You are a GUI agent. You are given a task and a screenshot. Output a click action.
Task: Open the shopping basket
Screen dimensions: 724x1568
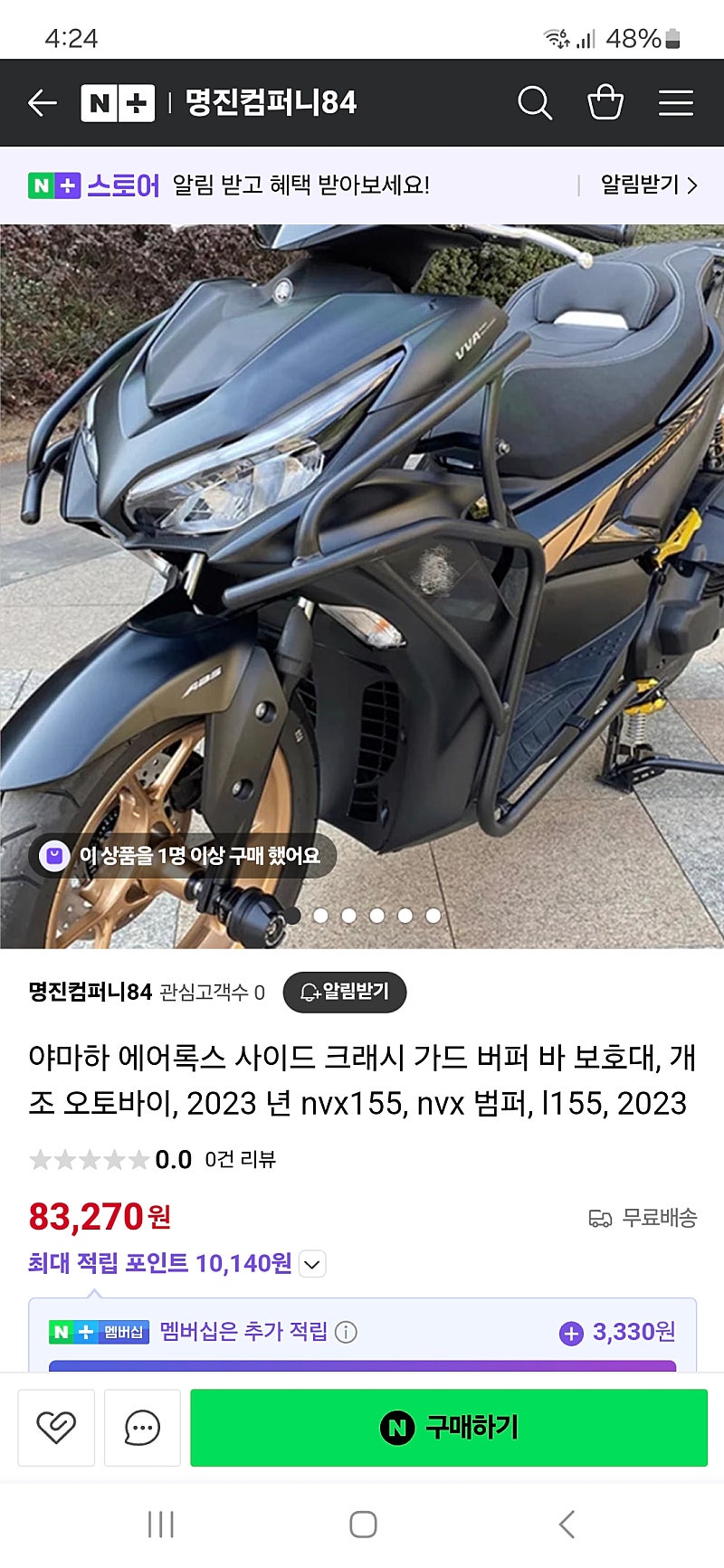click(x=605, y=102)
